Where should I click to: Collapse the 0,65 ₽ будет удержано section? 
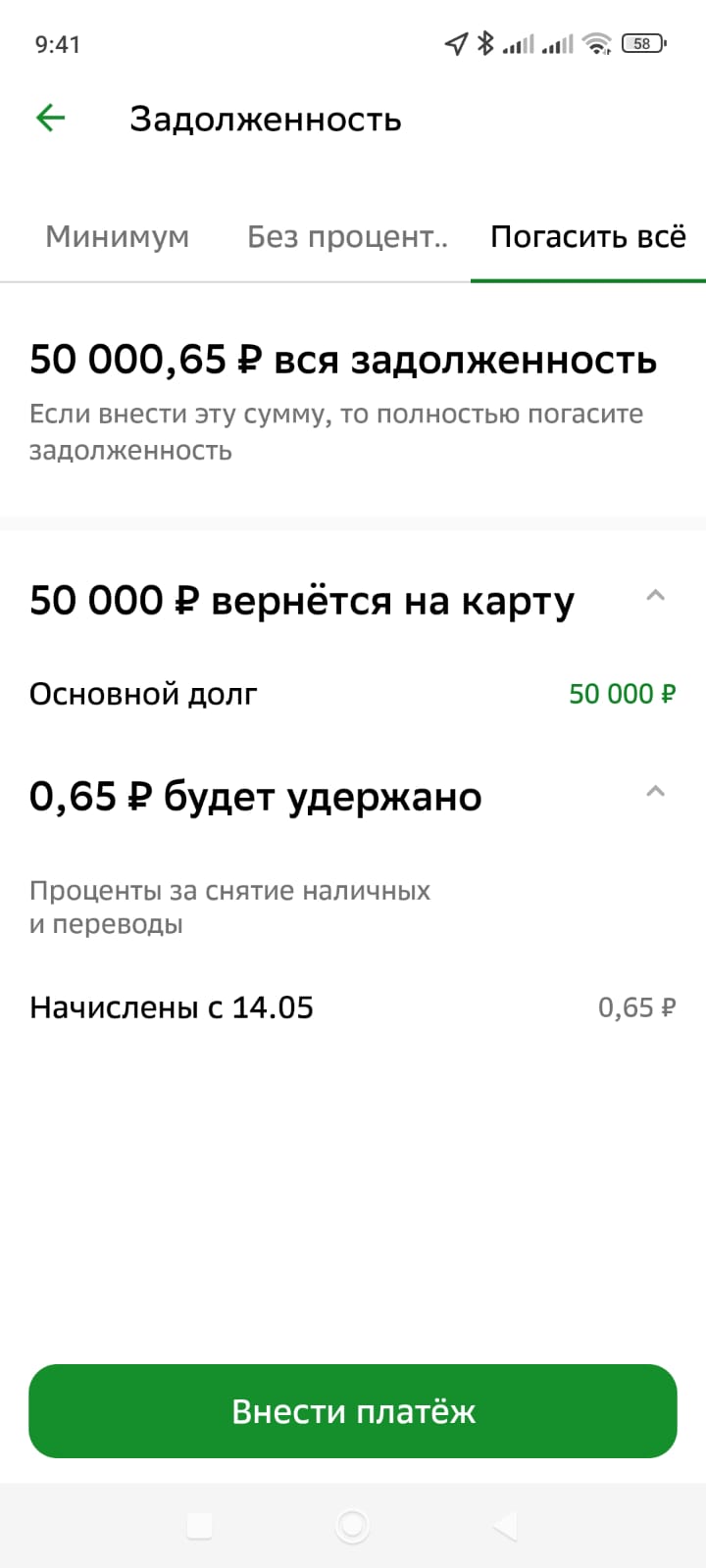pyautogui.click(x=655, y=791)
